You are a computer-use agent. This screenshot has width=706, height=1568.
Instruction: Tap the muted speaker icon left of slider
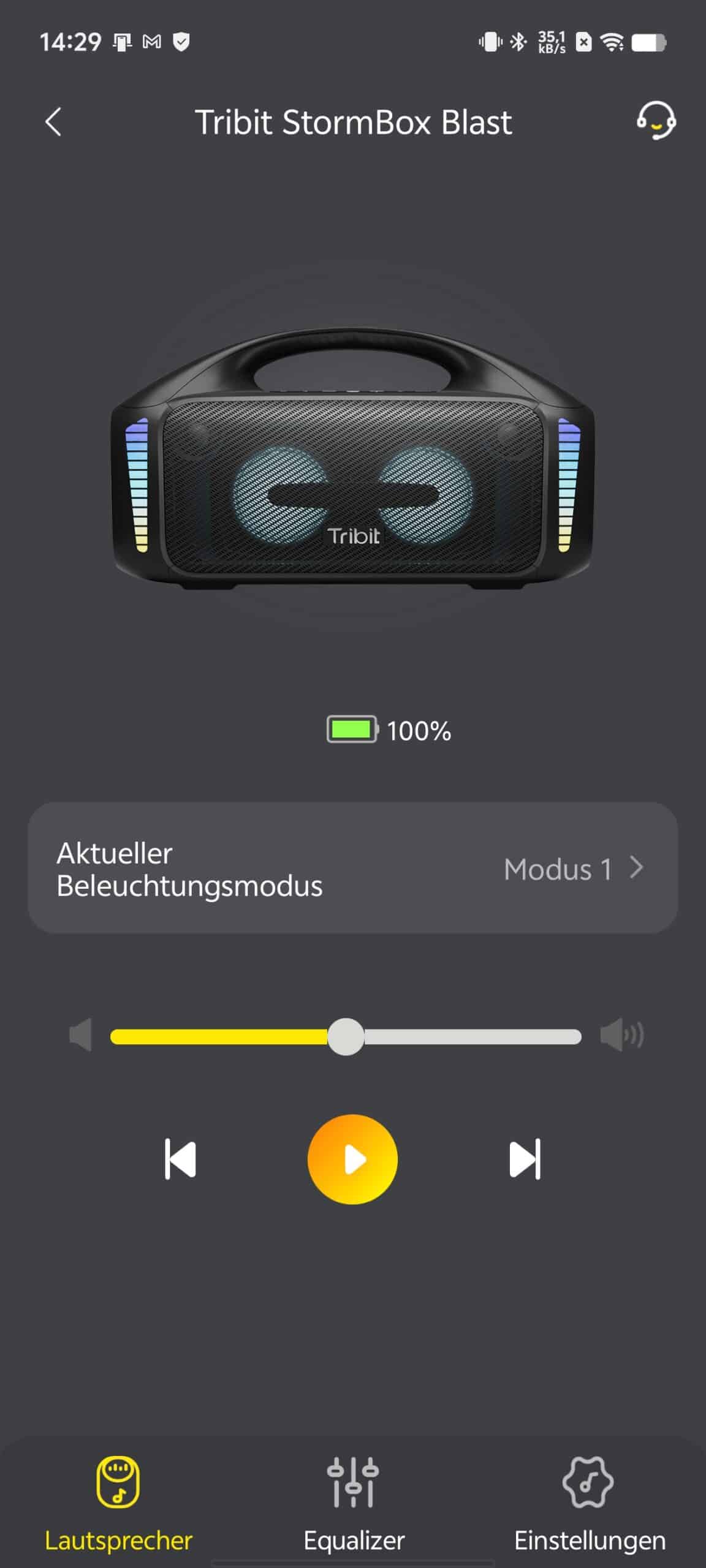80,1035
